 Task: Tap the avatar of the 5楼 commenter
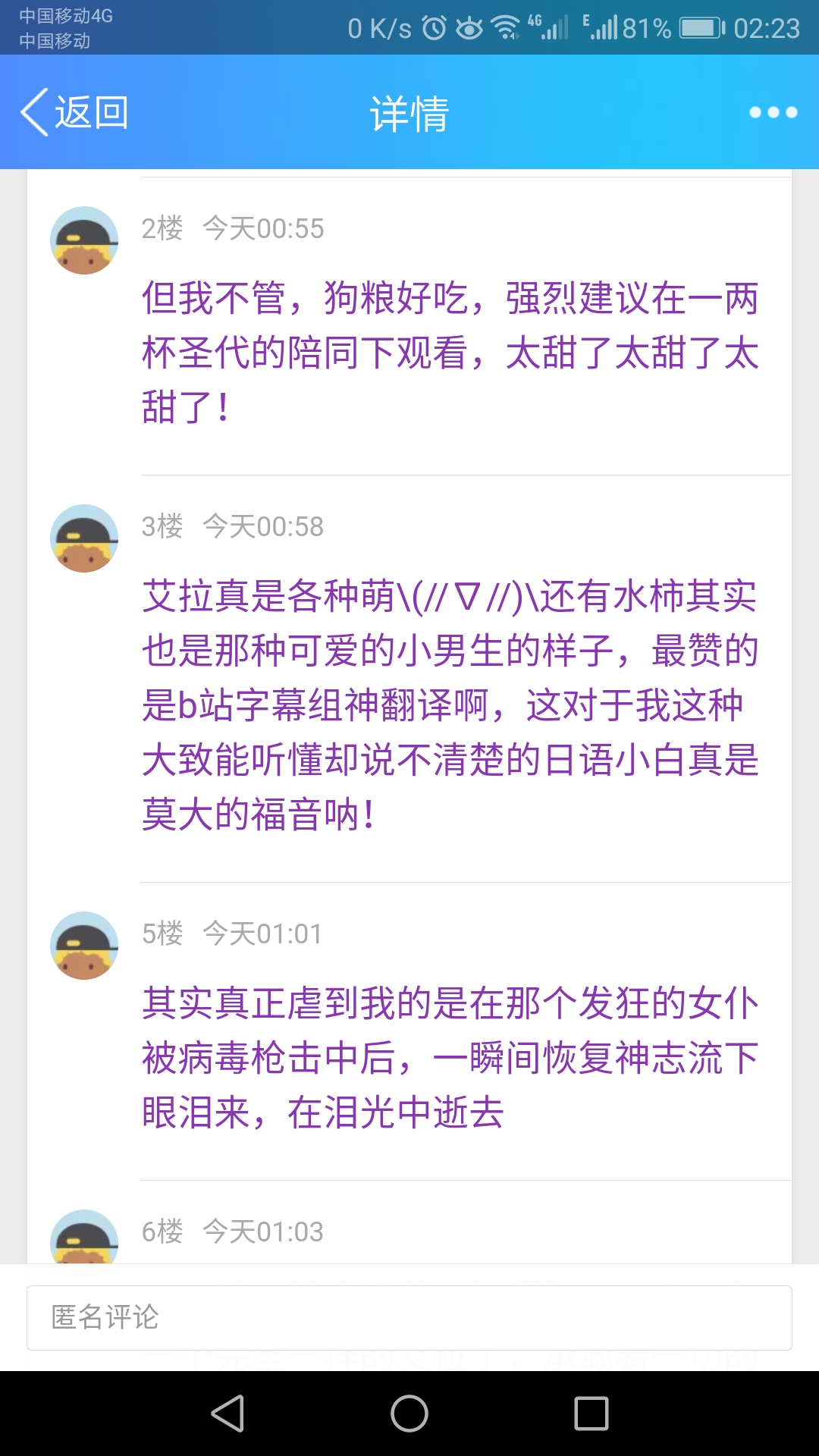[x=84, y=946]
